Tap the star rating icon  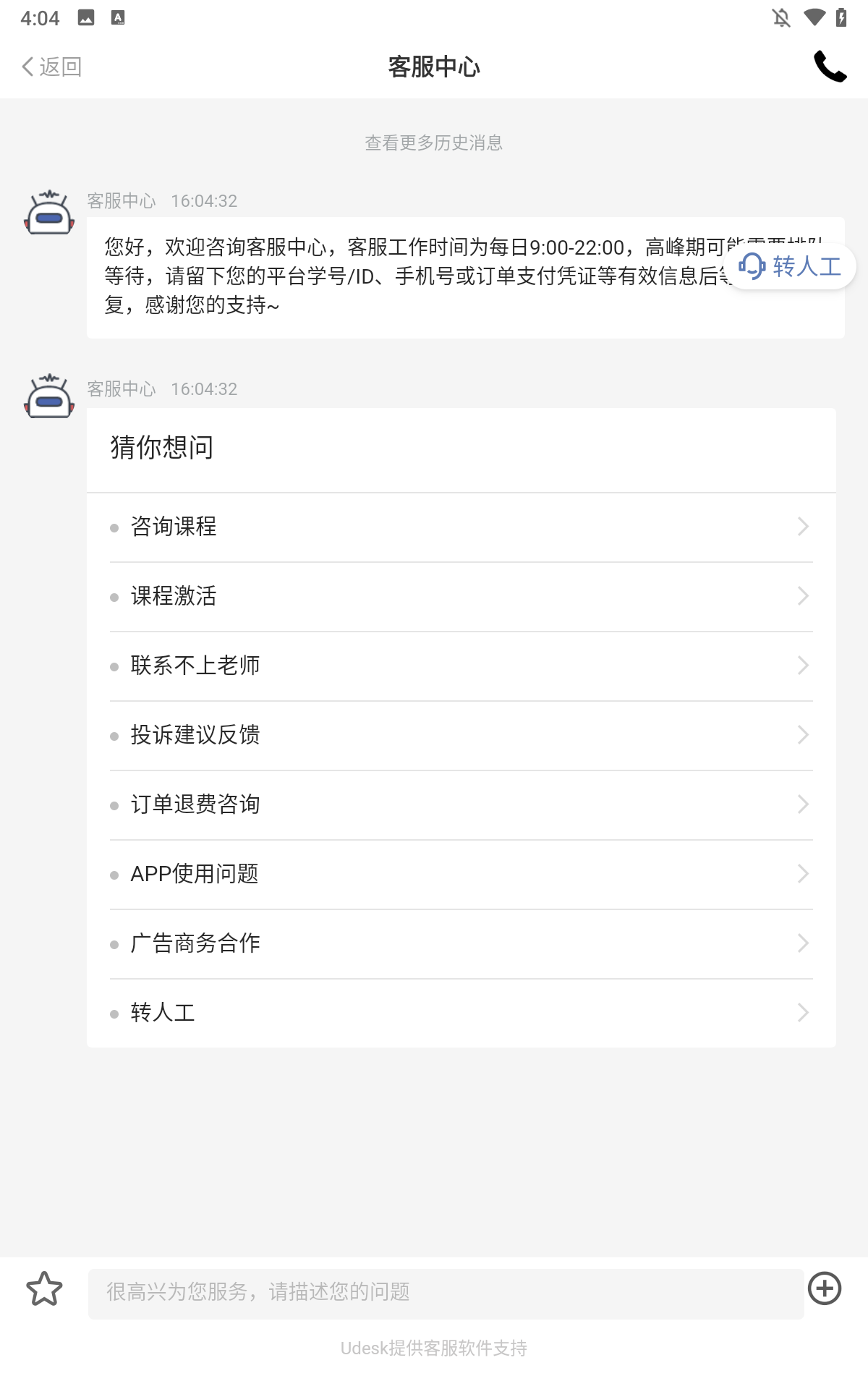[x=44, y=1289]
